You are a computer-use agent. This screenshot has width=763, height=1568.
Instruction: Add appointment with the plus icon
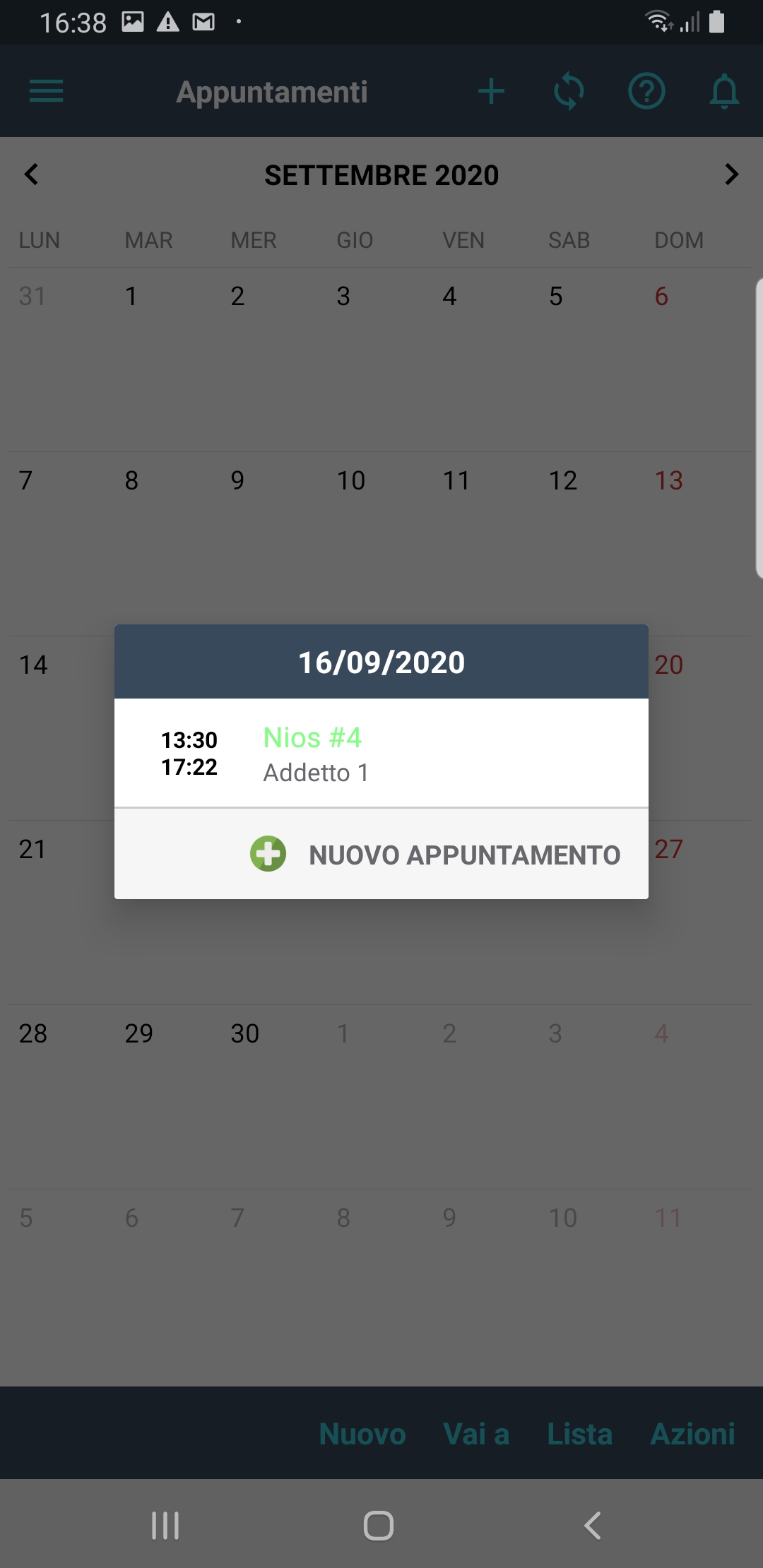point(491,91)
